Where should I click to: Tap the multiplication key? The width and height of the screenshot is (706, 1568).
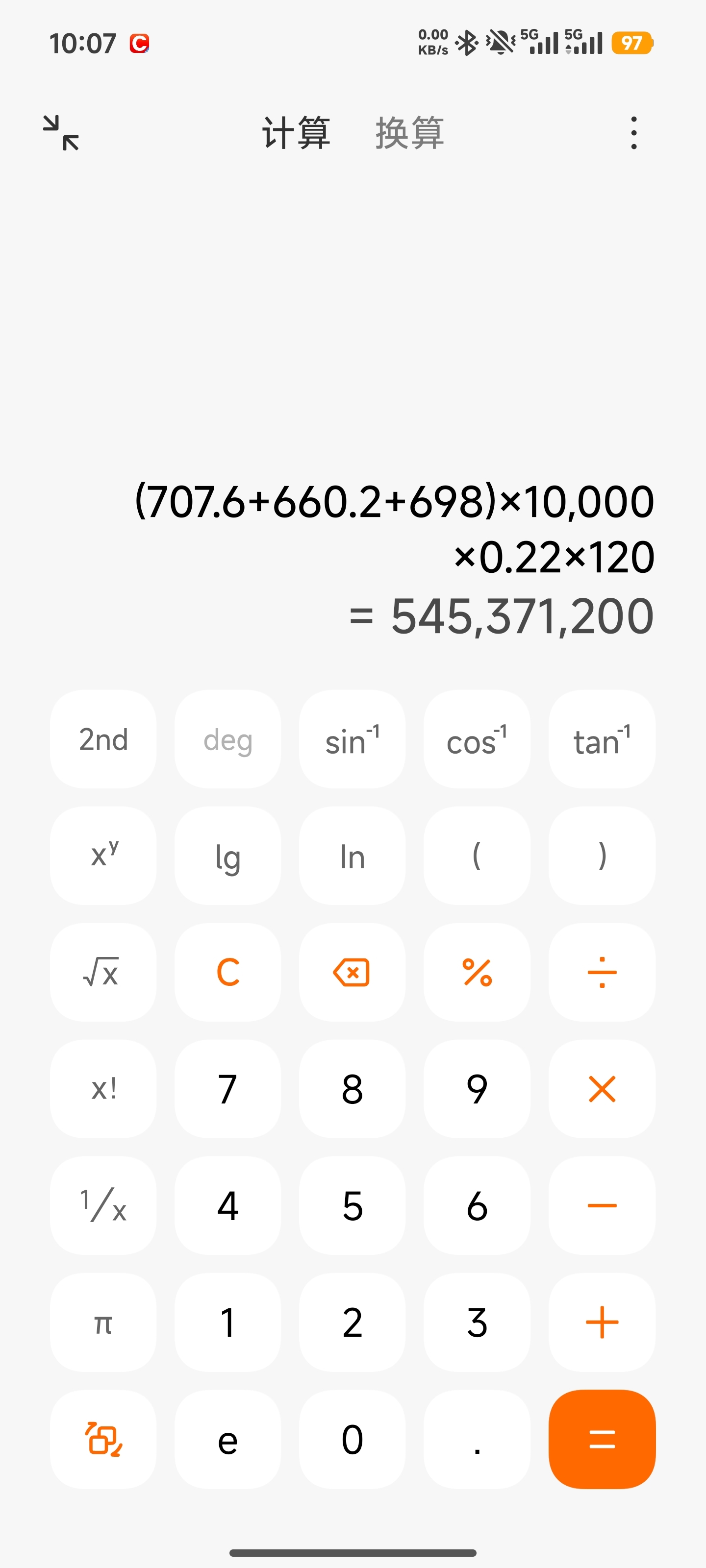(x=601, y=1089)
